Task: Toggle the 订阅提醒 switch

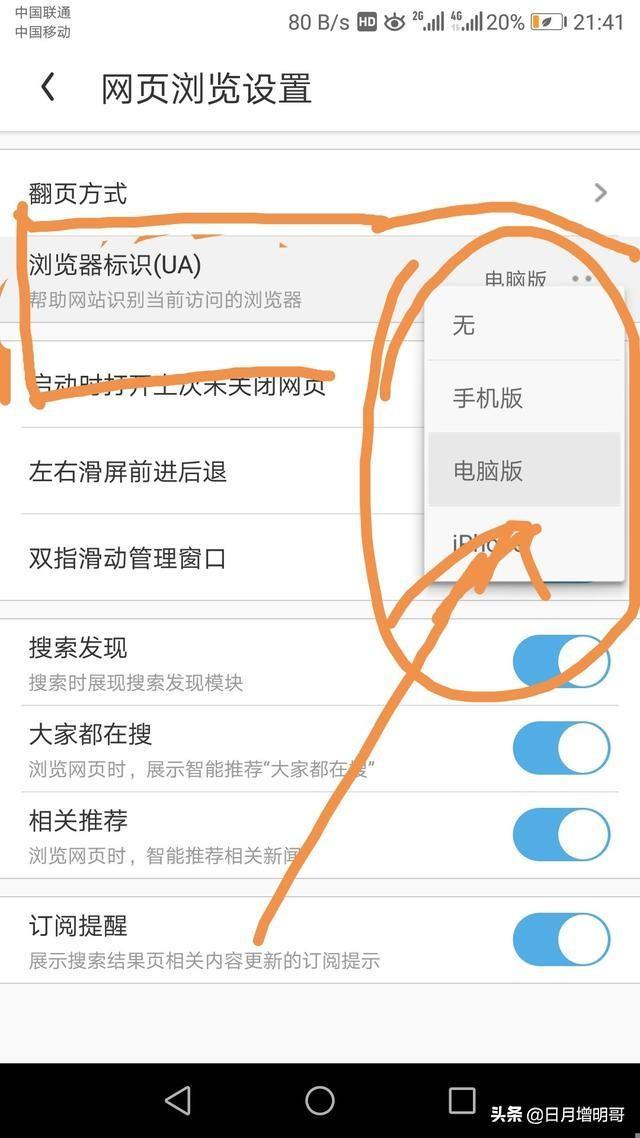Action: point(560,939)
